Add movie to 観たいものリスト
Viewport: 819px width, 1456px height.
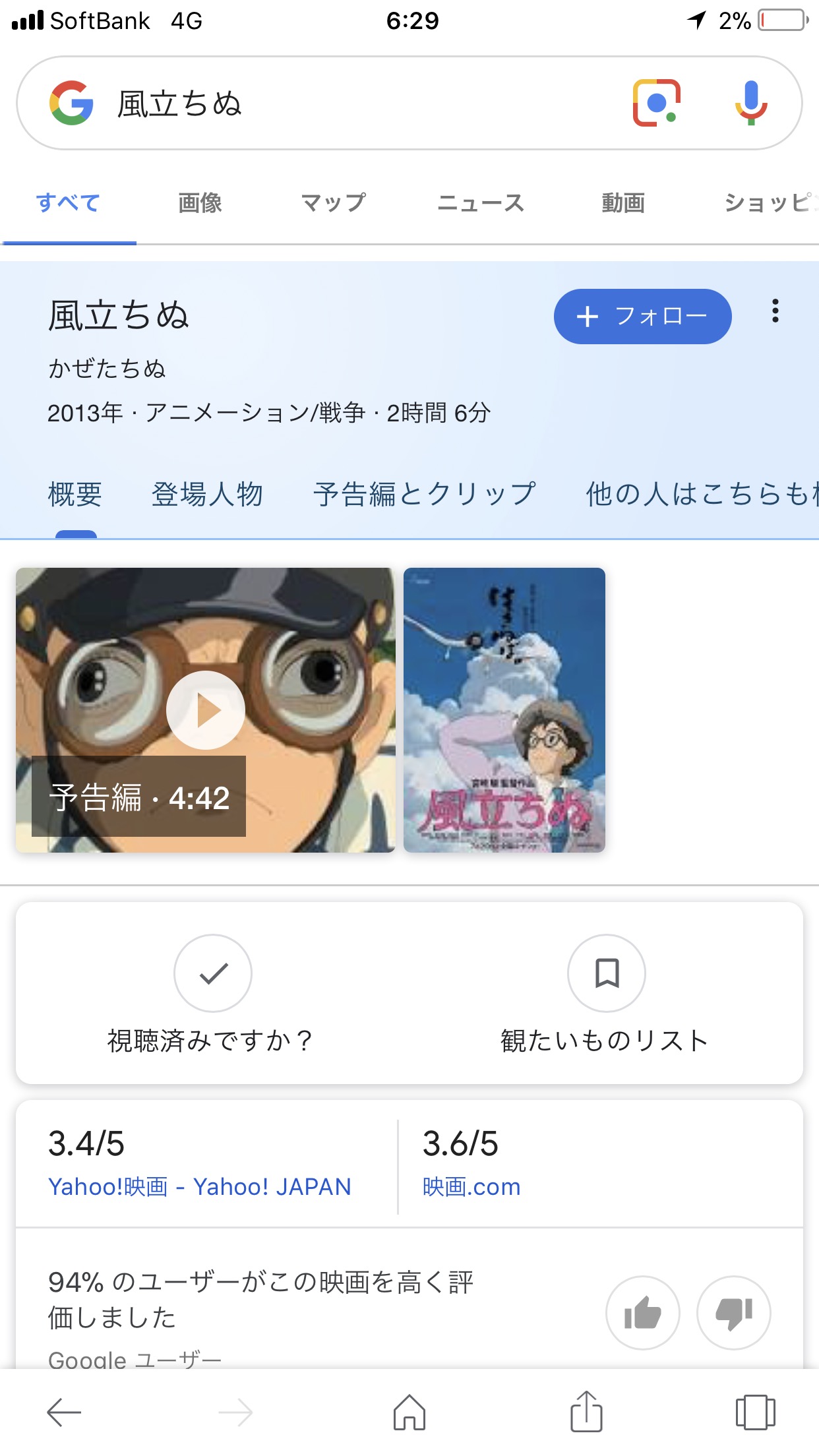(606, 973)
